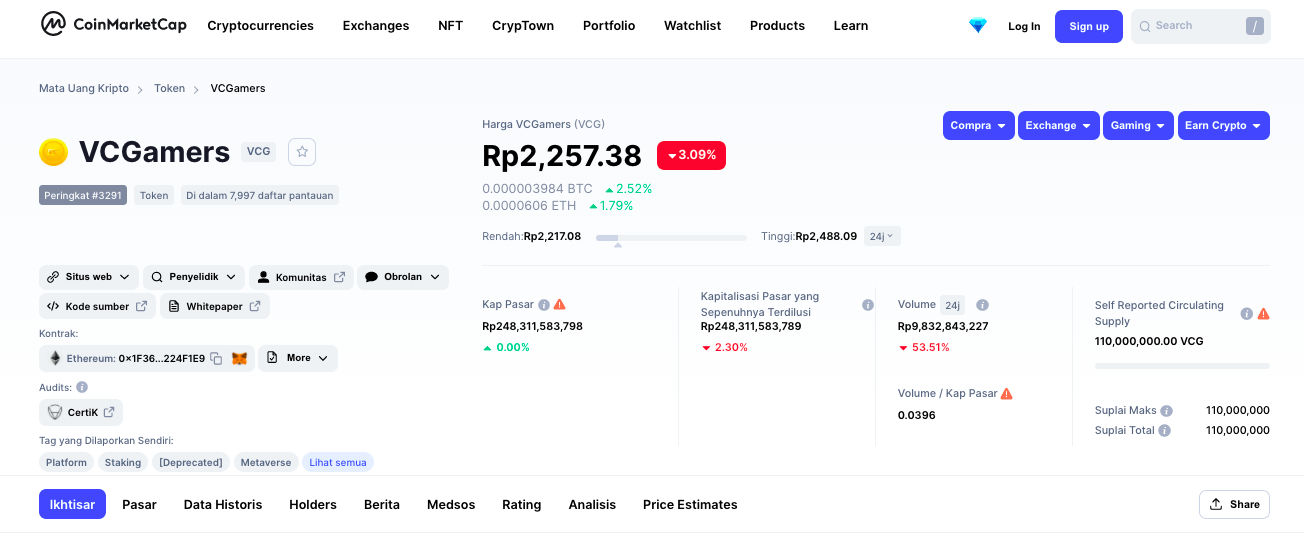Tap Log In

pos(1023,26)
